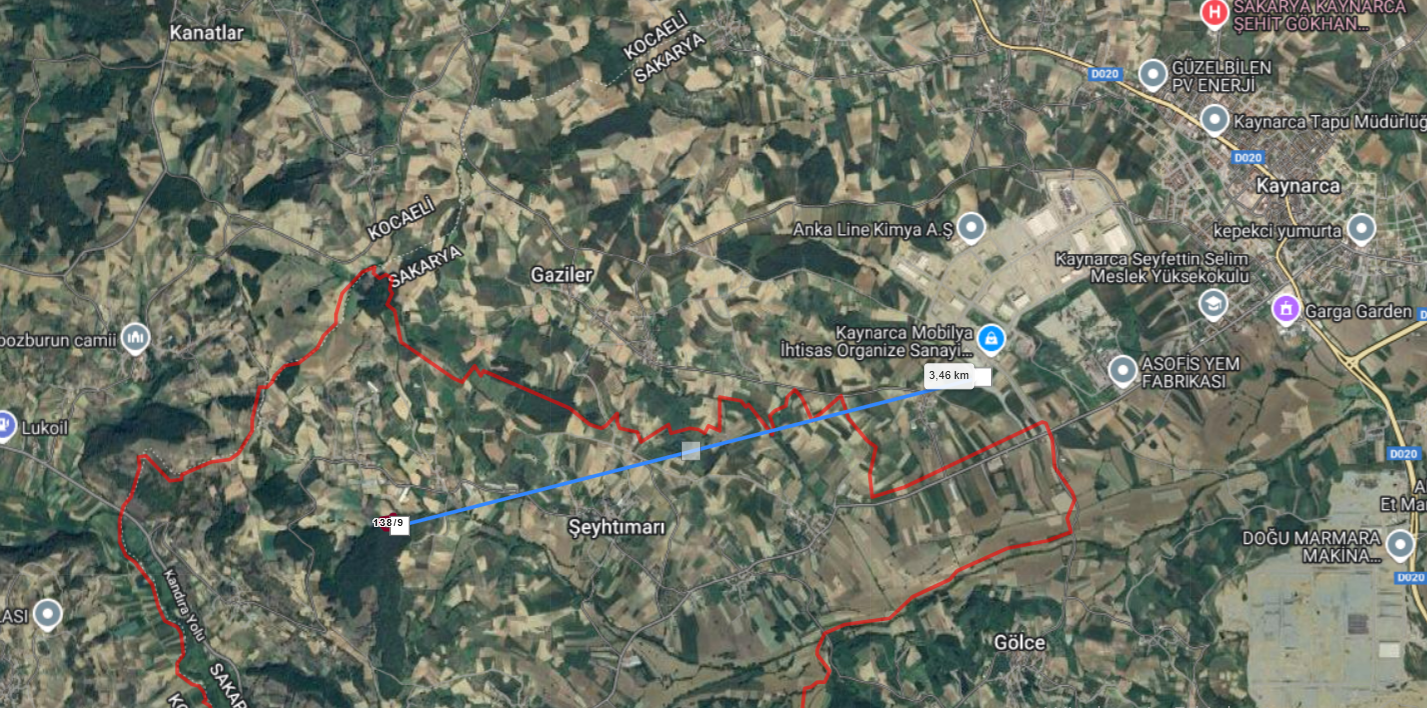Select the kepekci yumurta place pin
The image size is (1427, 708).
[x=1361, y=229]
